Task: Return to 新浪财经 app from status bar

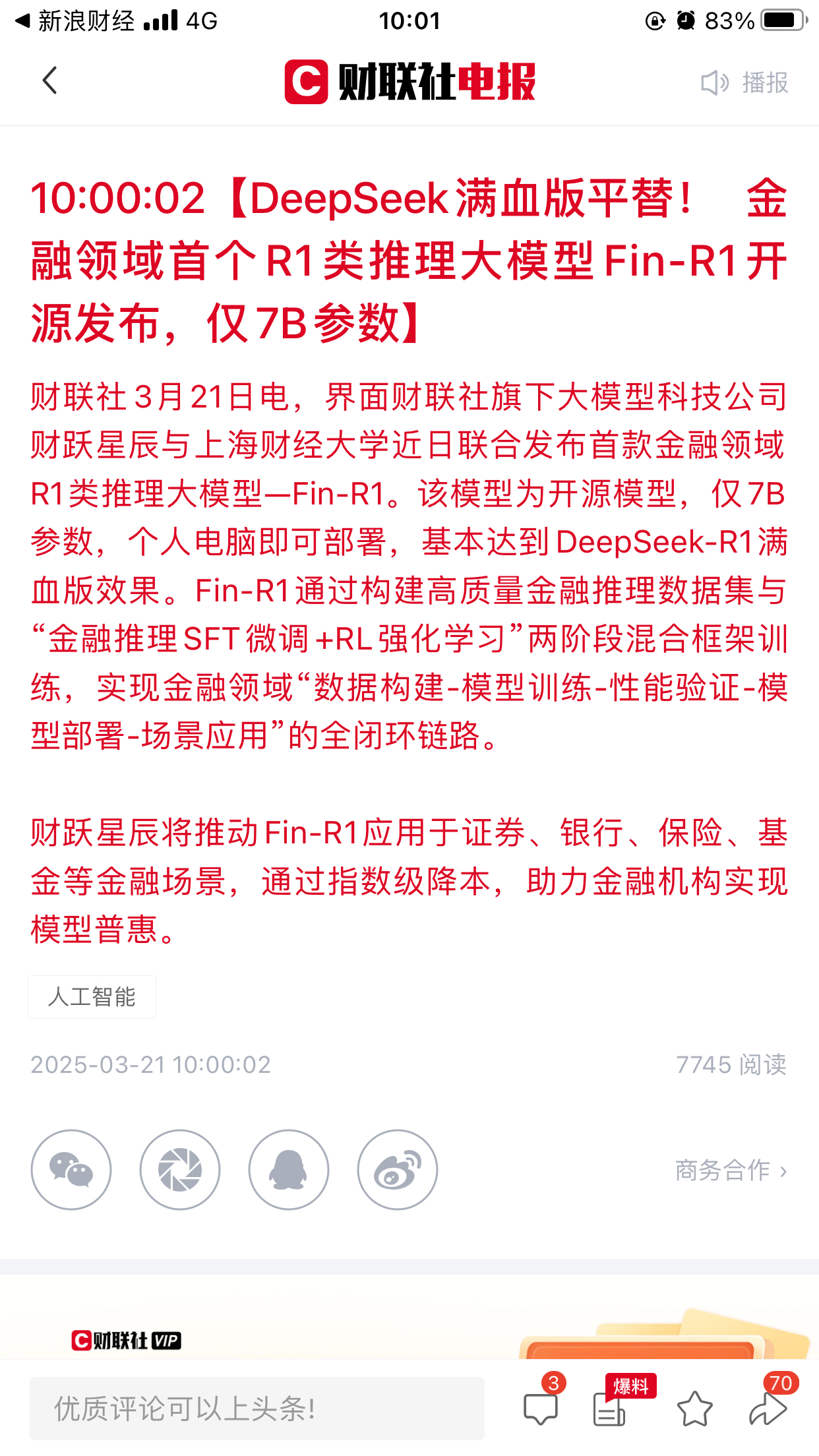Action: click(76, 21)
